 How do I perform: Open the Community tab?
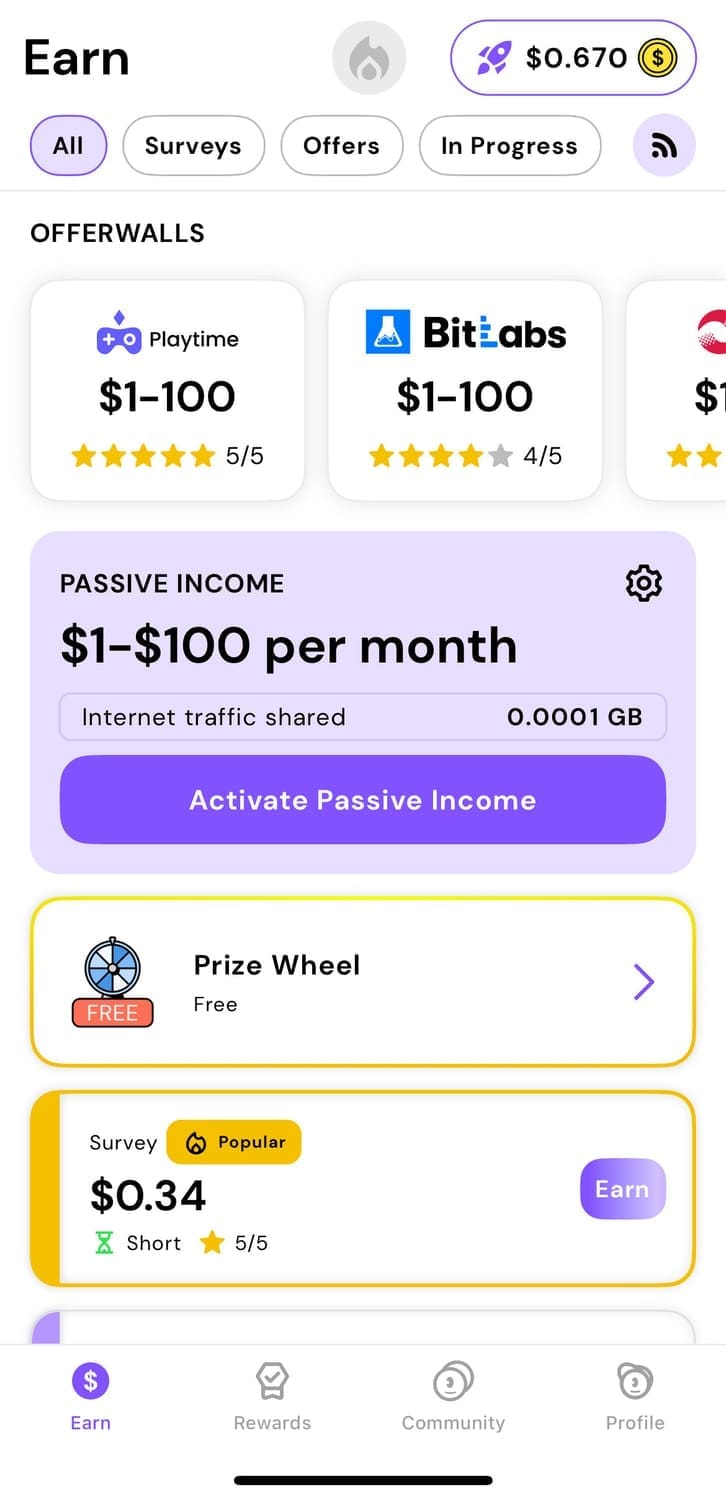(x=453, y=1397)
